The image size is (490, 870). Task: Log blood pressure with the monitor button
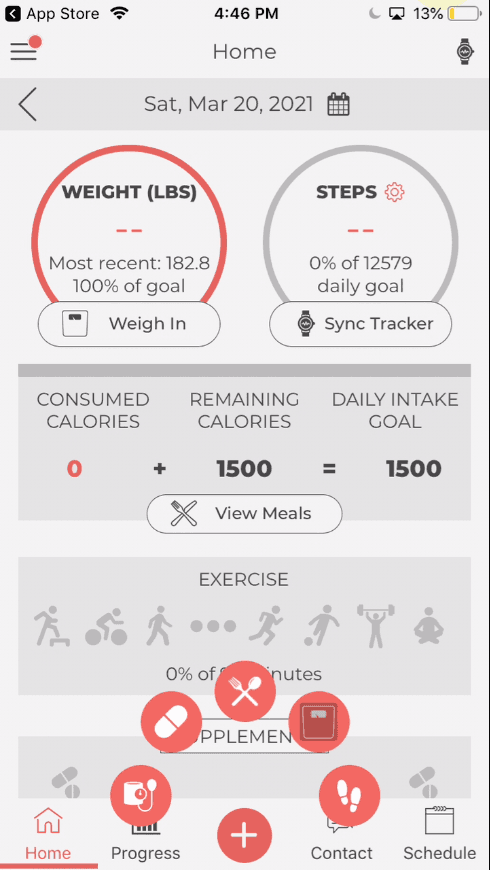[141, 795]
